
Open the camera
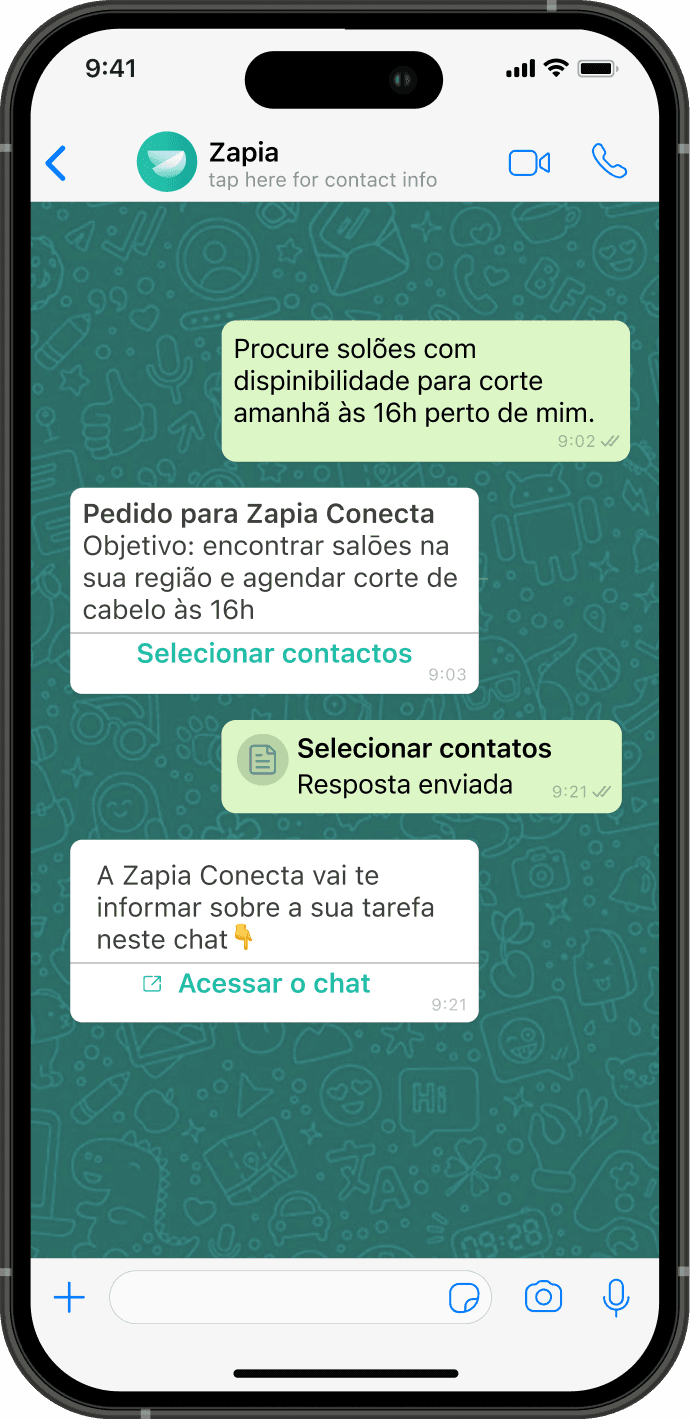[x=543, y=1298]
